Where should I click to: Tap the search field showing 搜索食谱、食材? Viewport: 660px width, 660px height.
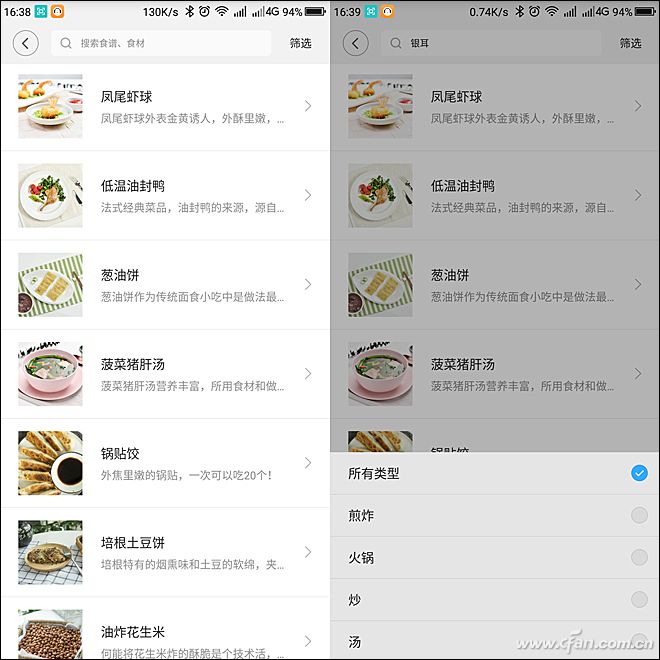162,43
